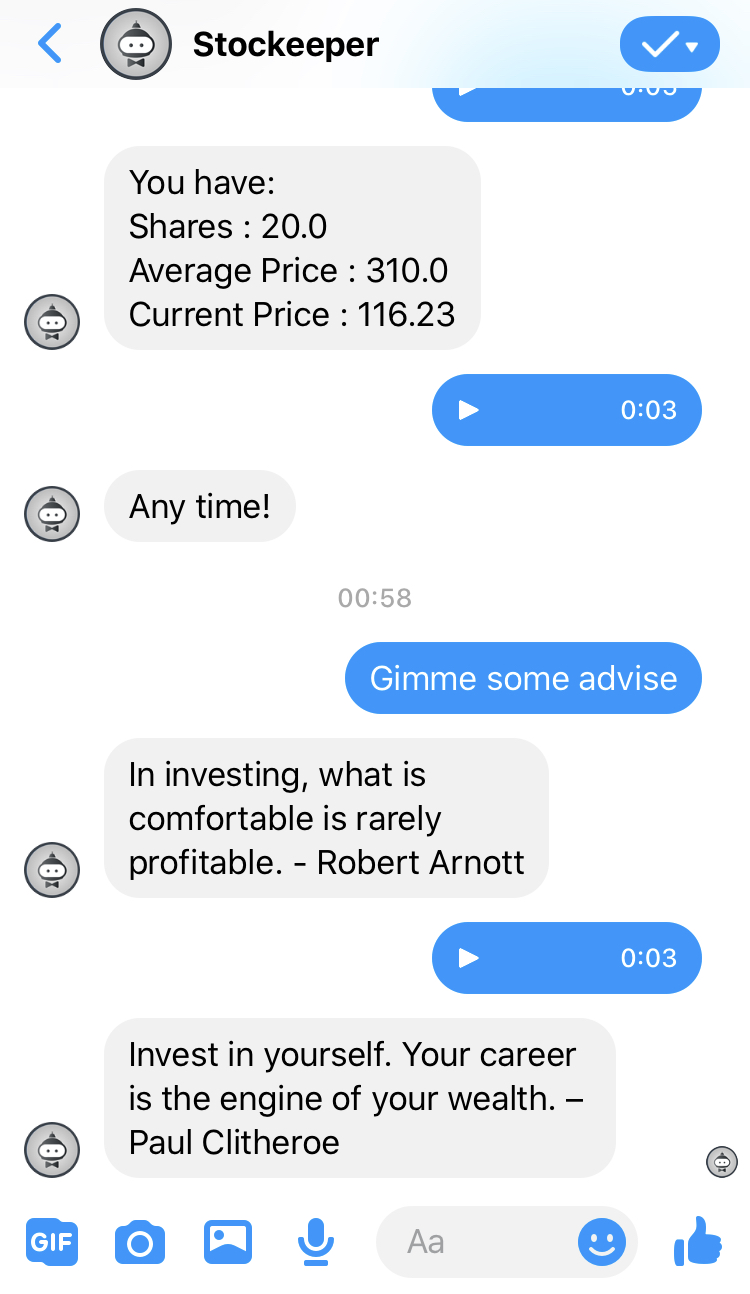Screen dimensions: 750x1294
Task: Open the emoji smiley picker
Action: [x=602, y=1242]
